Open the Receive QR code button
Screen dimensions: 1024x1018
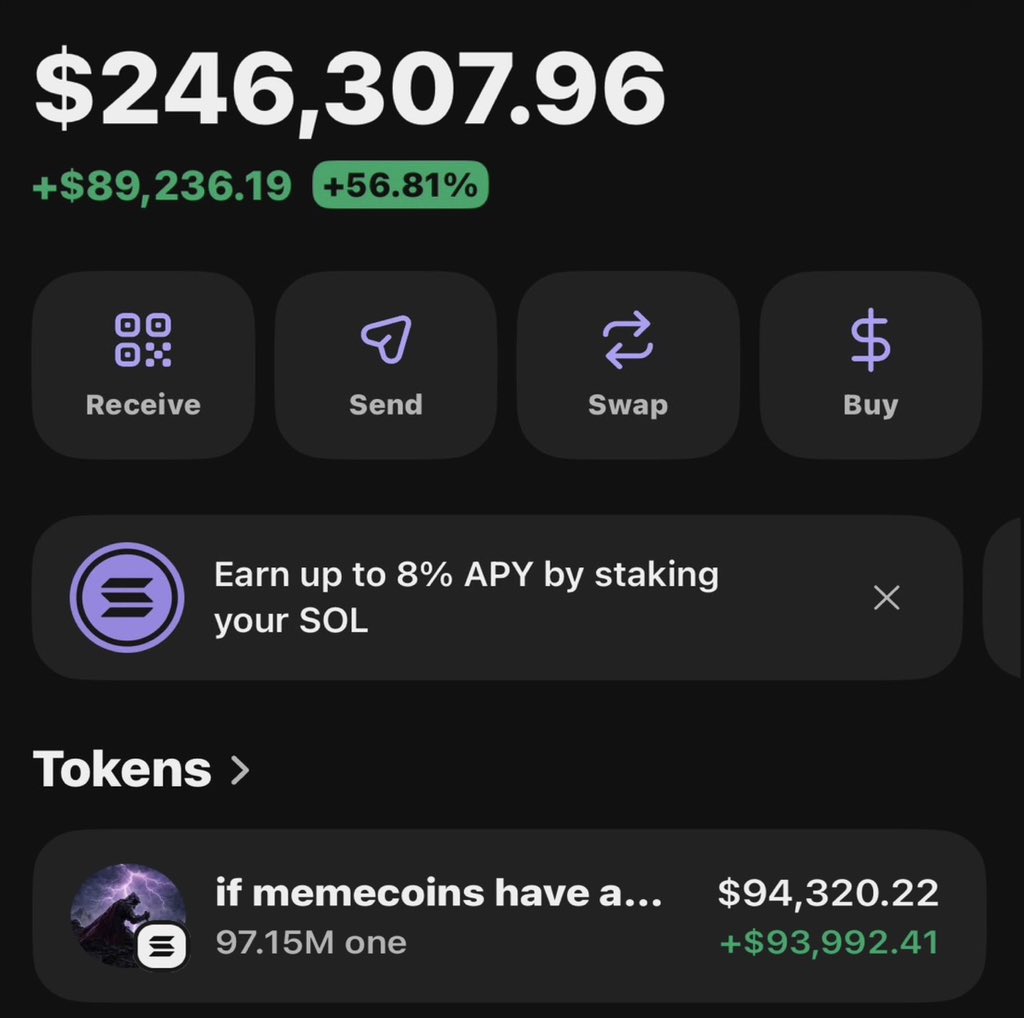pyautogui.click(x=143, y=365)
